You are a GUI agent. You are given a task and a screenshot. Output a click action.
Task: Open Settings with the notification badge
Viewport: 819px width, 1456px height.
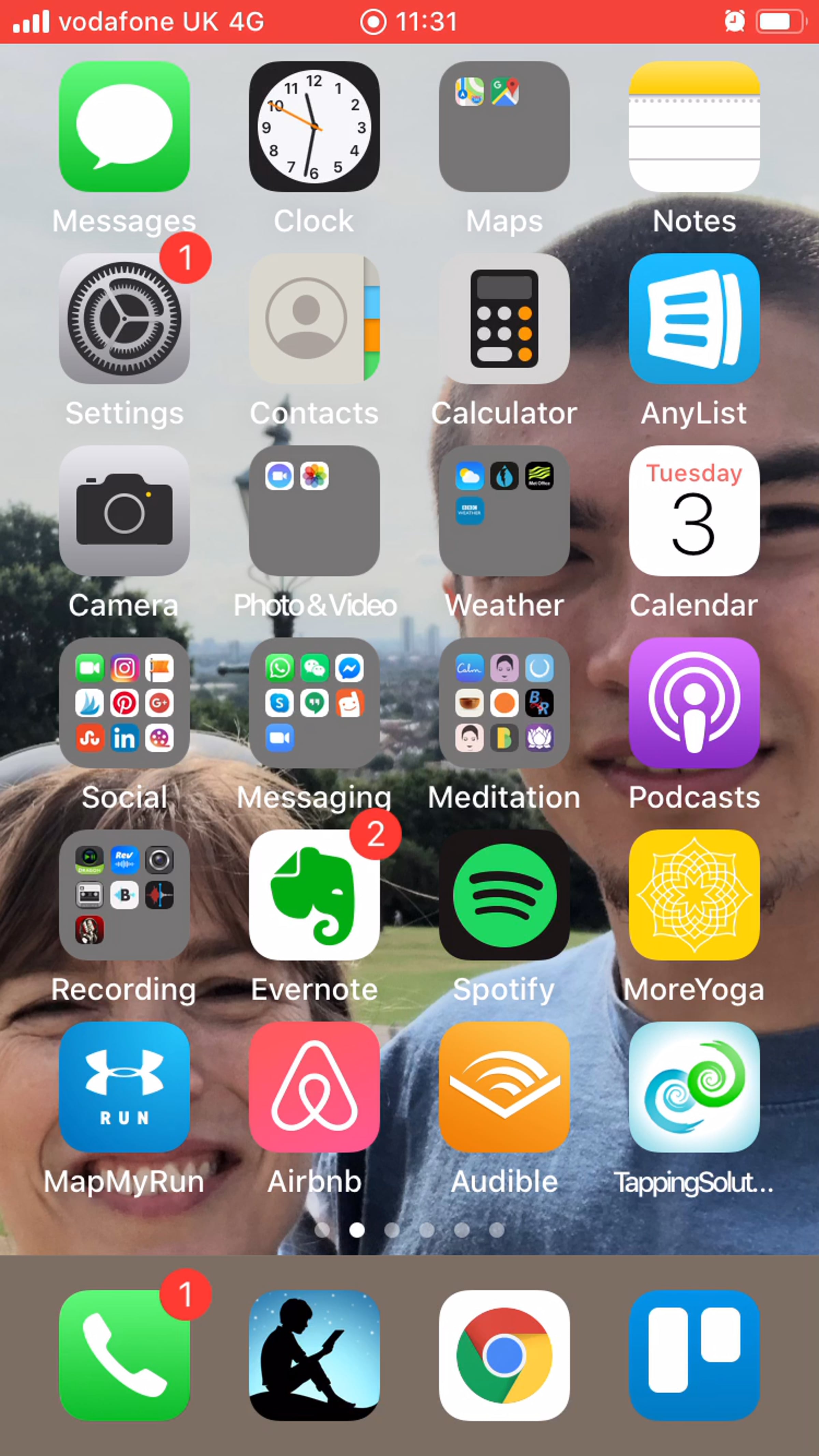(x=125, y=319)
